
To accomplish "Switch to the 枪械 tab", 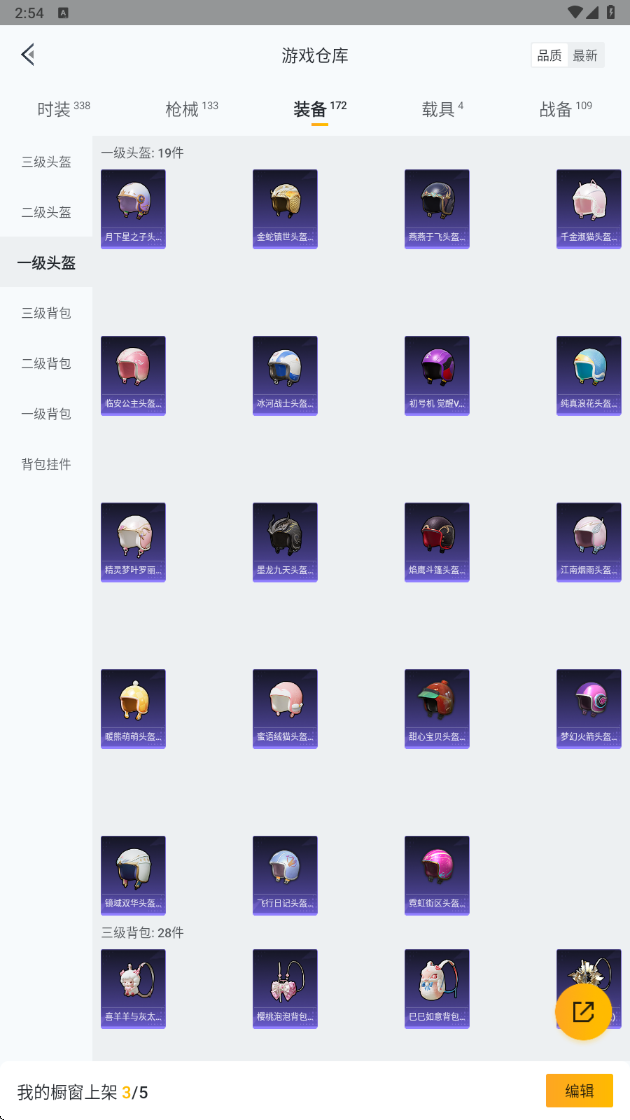I will (191, 109).
